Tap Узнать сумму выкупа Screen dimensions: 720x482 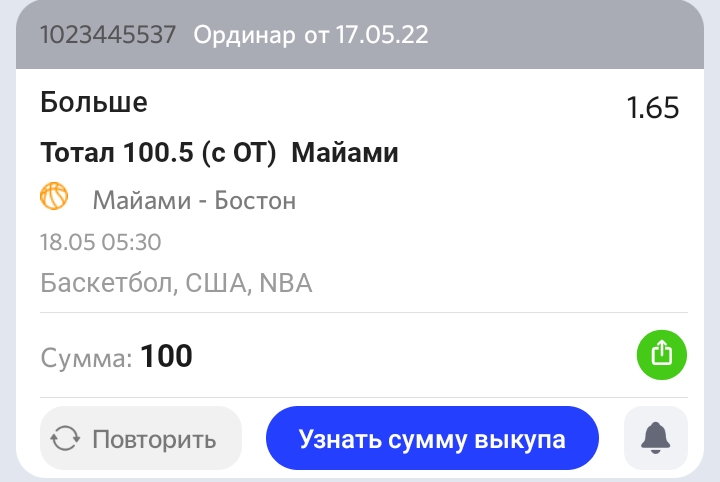pos(432,438)
